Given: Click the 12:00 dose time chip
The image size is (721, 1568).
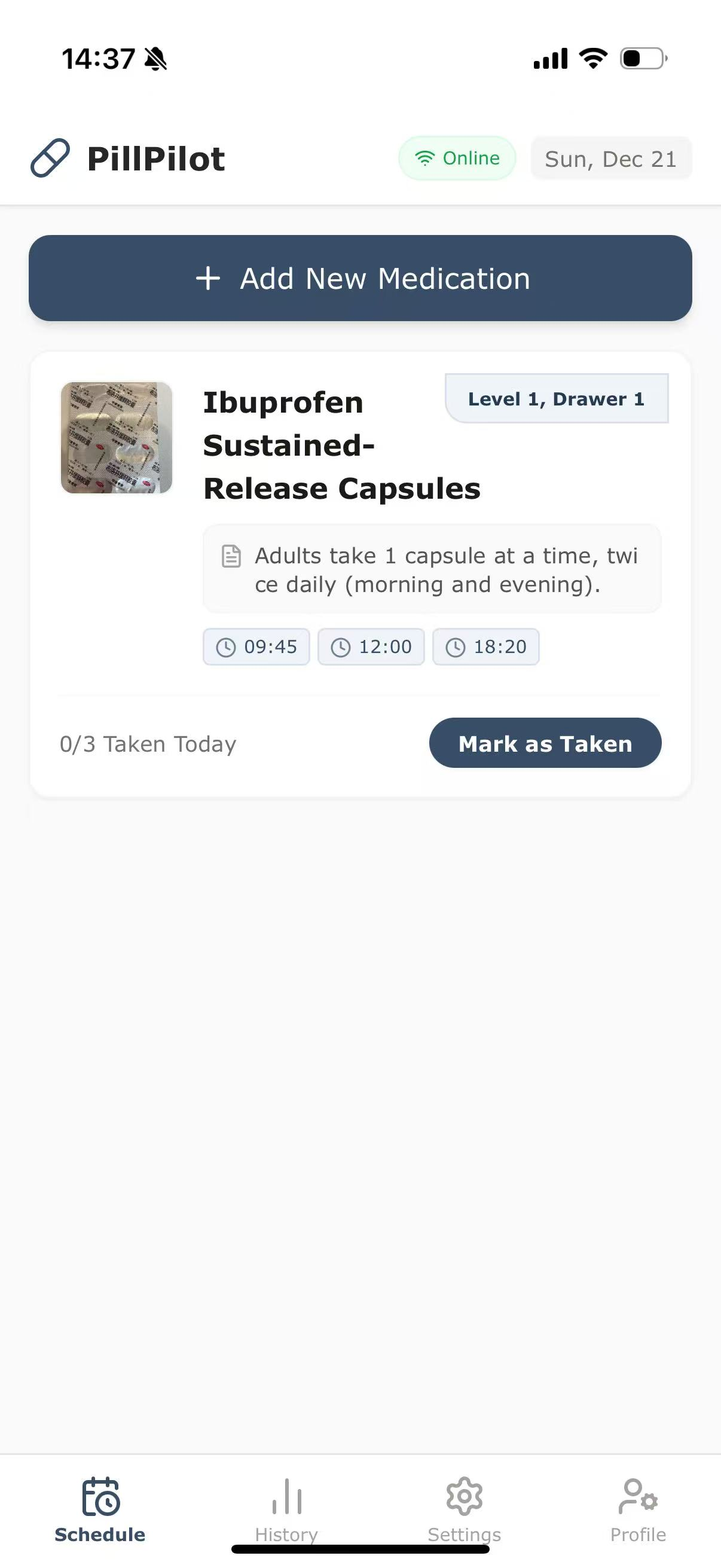Looking at the screenshot, I should [x=371, y=646].
